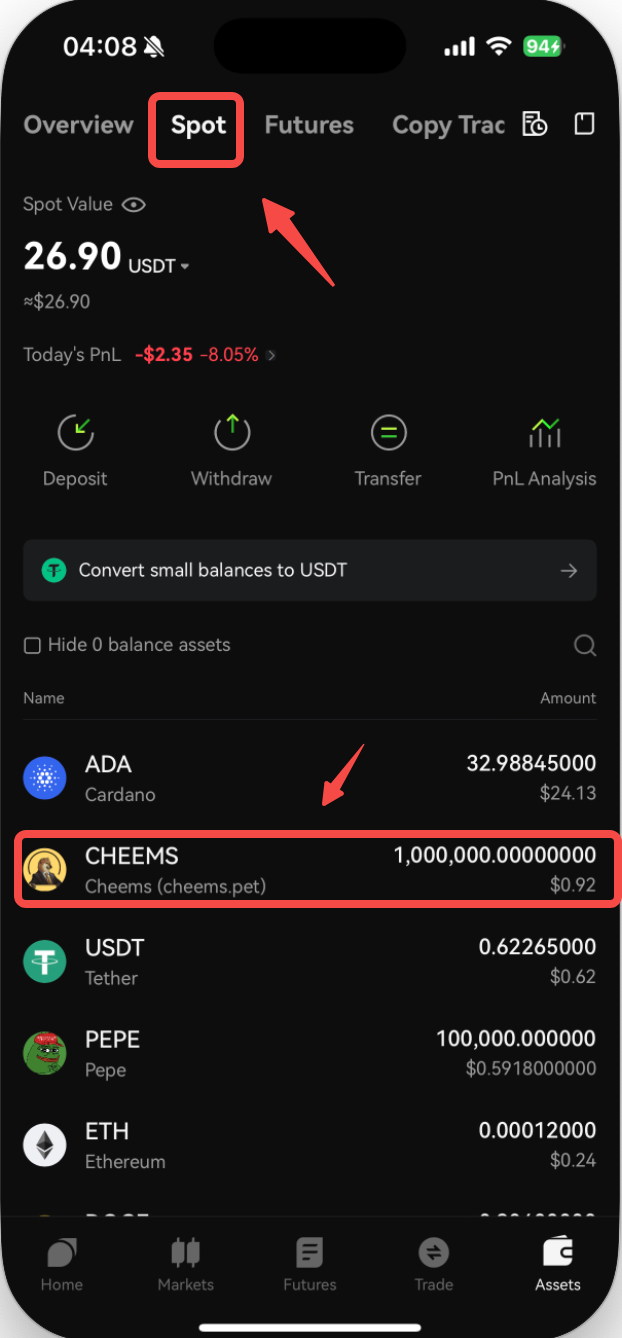Open the transaction history icon
The height and width of the screenshot is (1338, 622).
tap(535, 124)
